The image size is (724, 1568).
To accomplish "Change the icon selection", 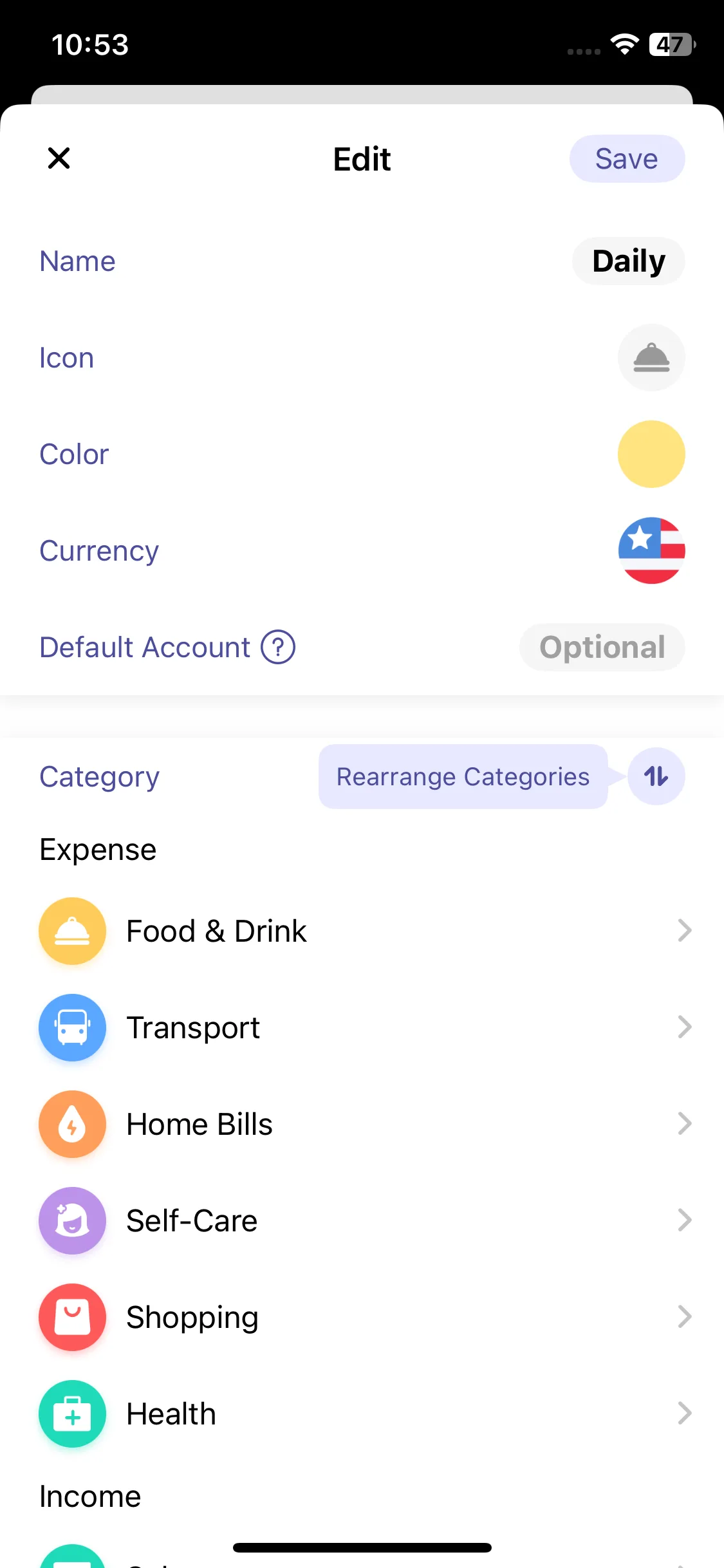I will [x=651, y=358].
